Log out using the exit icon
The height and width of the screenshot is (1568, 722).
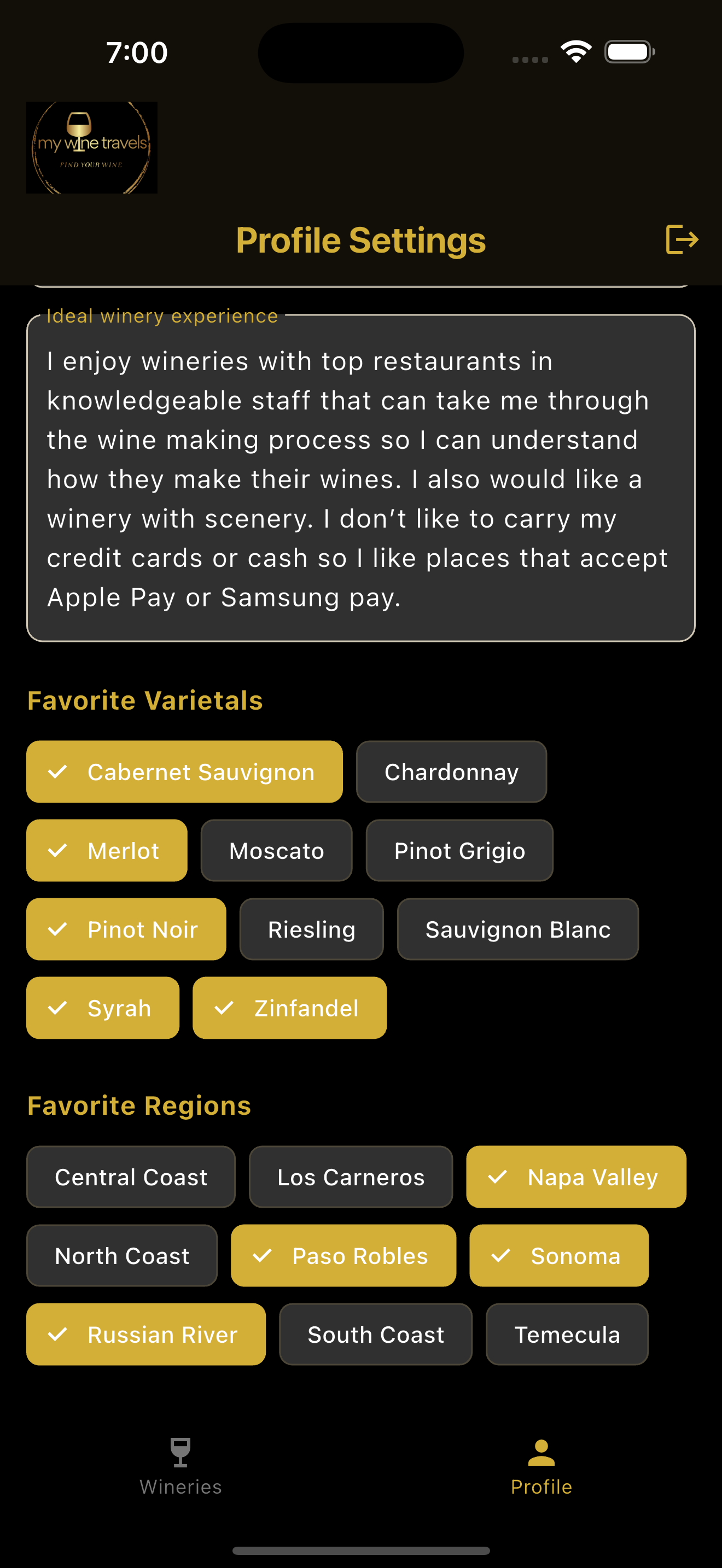(x=681, y=239)
